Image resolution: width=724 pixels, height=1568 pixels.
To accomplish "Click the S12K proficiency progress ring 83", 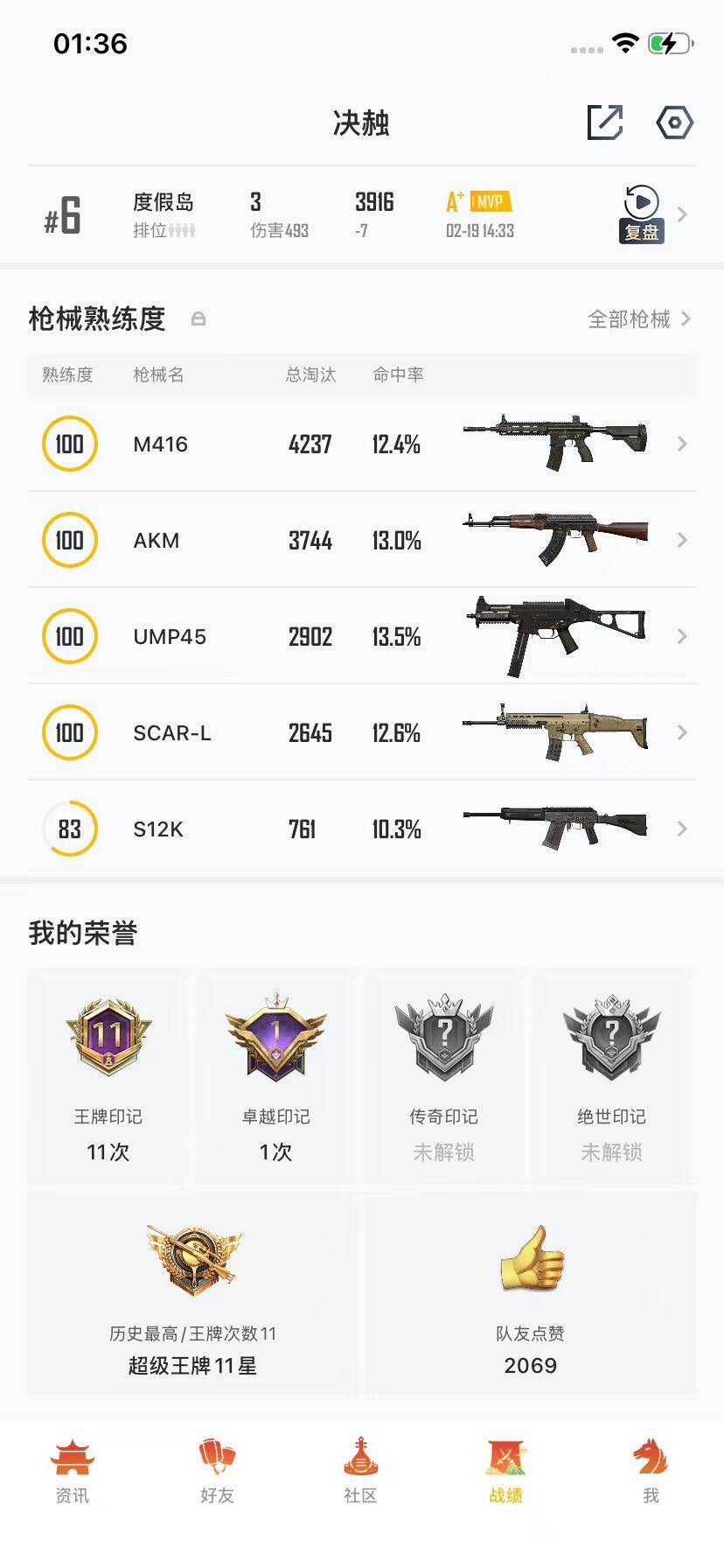I will [x=70, y=829].
